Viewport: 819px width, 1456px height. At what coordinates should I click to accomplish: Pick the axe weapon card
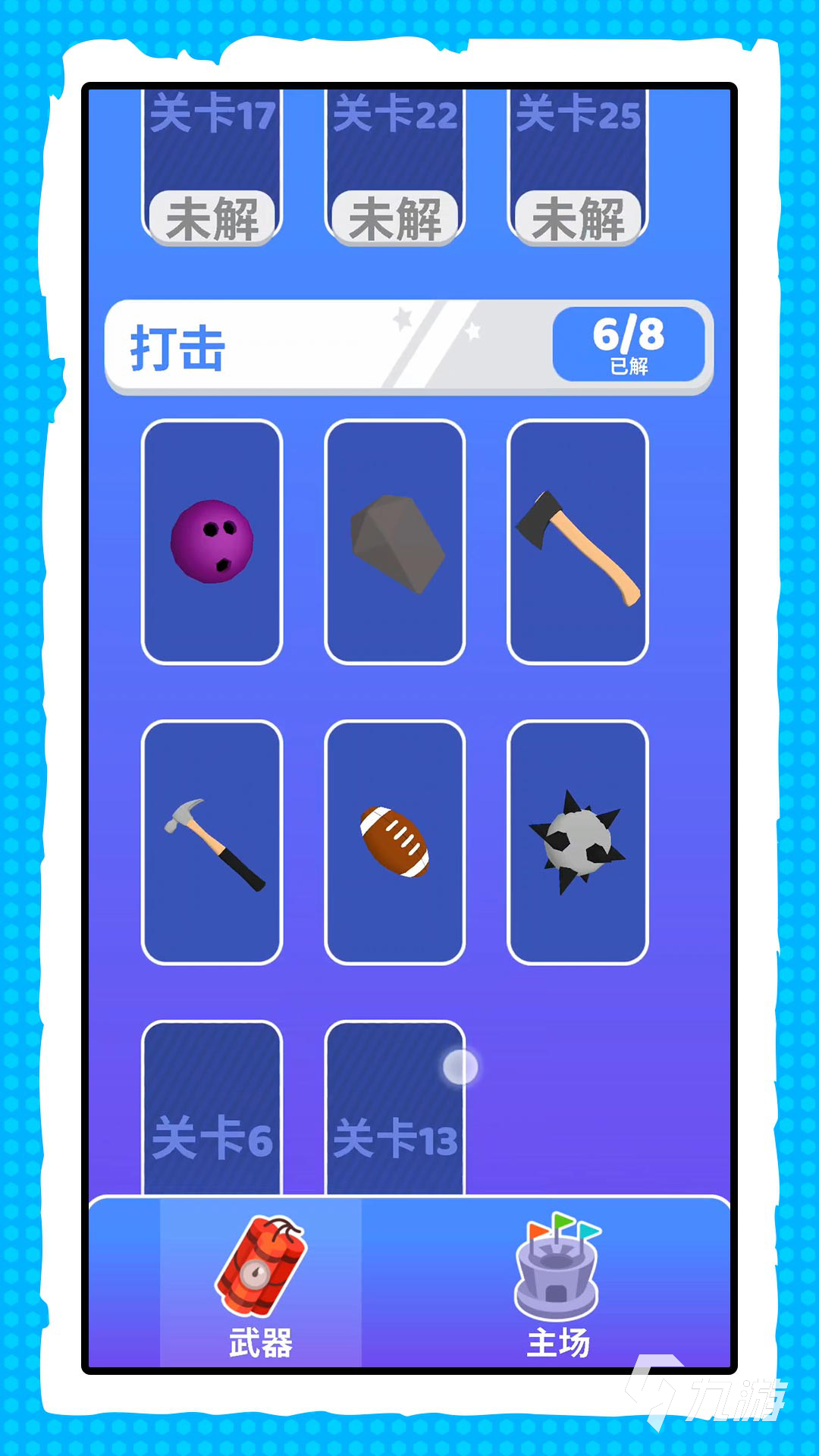click(578, 541)
